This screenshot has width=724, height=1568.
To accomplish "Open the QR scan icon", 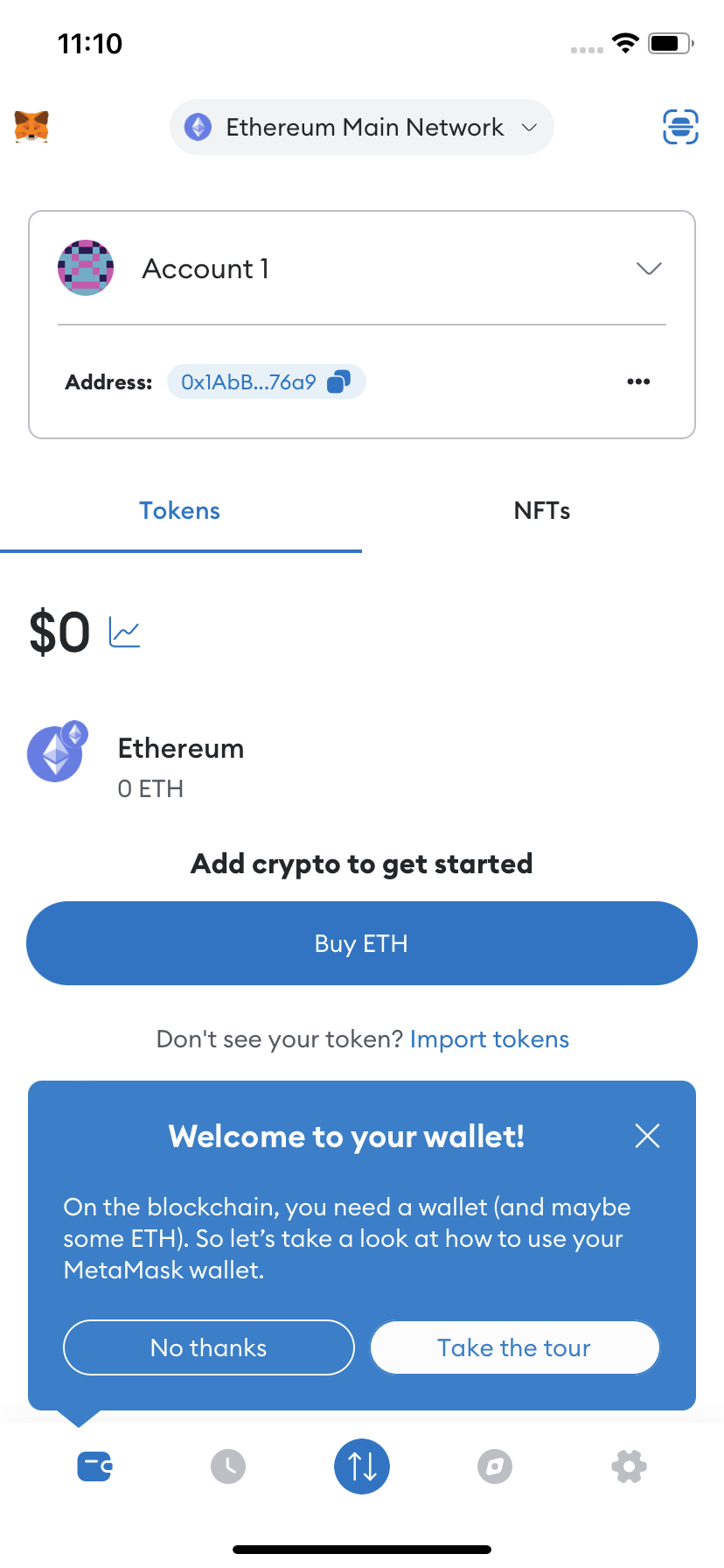I will coord(679,128).
